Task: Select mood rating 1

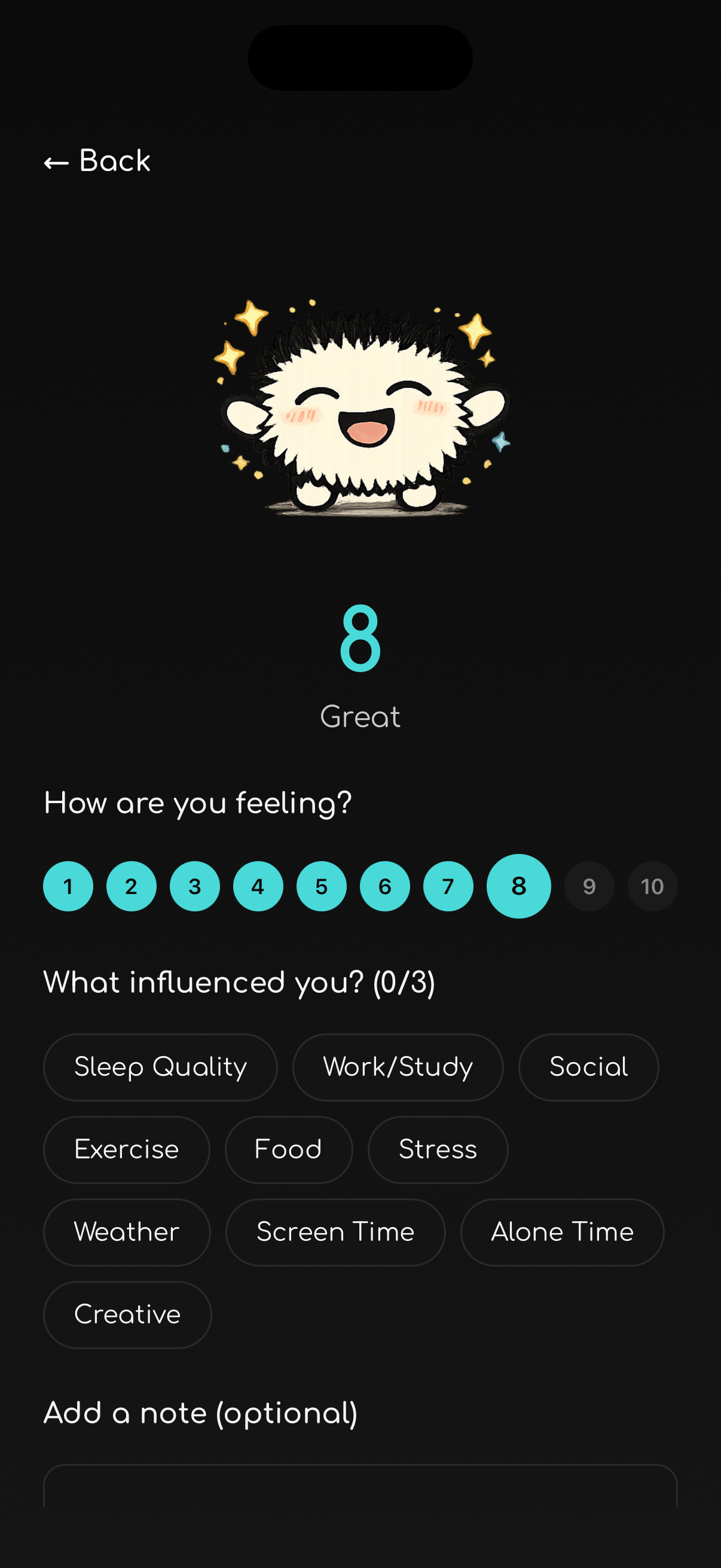Action: tap(68, 886)
